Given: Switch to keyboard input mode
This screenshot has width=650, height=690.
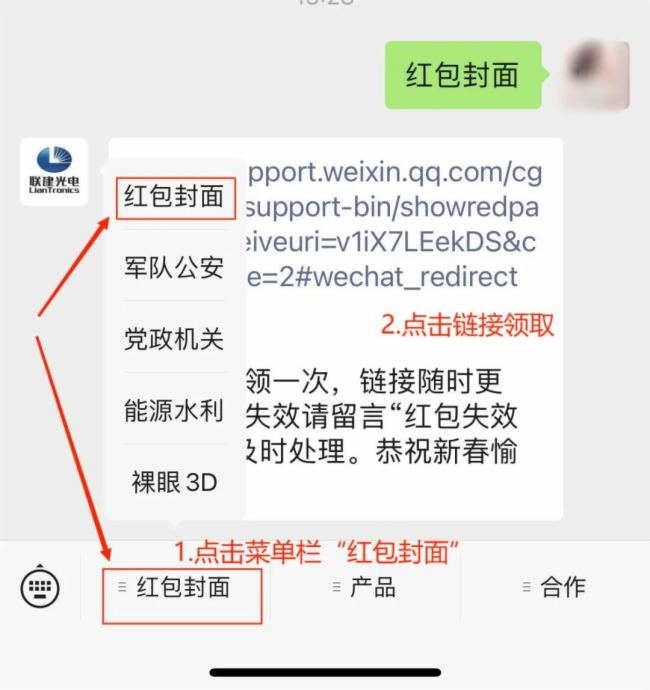Looking at the screenshot, I should 39,587.
